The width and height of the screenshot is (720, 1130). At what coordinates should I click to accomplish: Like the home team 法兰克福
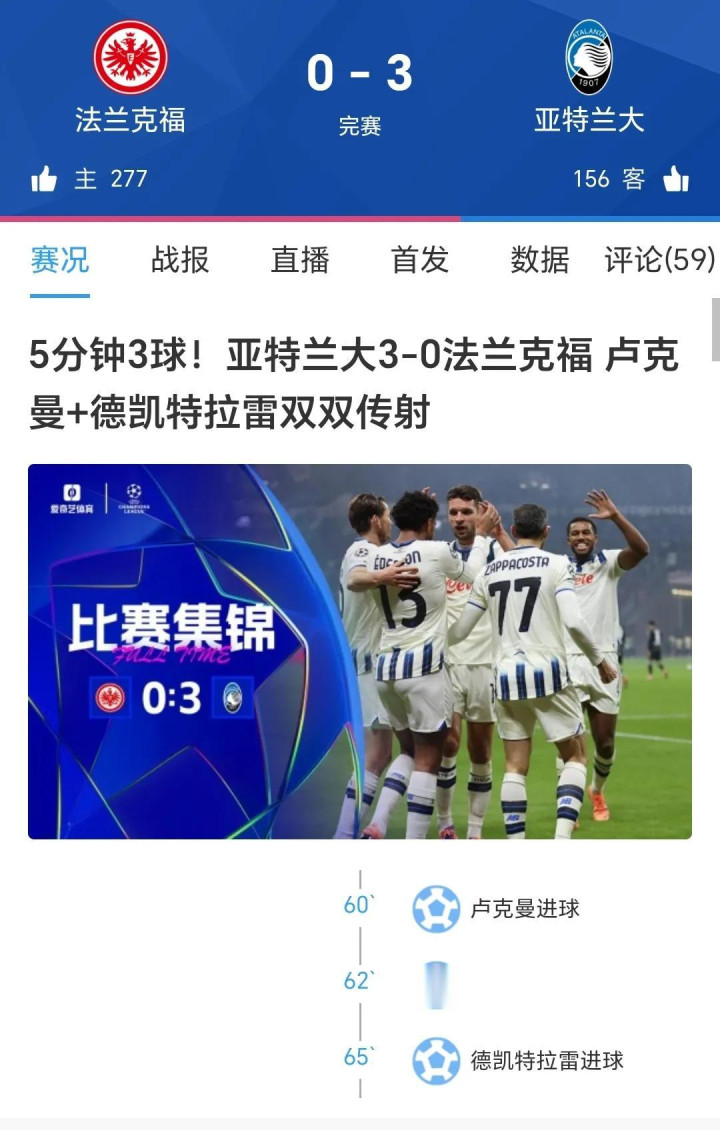[x=44, y=179]
